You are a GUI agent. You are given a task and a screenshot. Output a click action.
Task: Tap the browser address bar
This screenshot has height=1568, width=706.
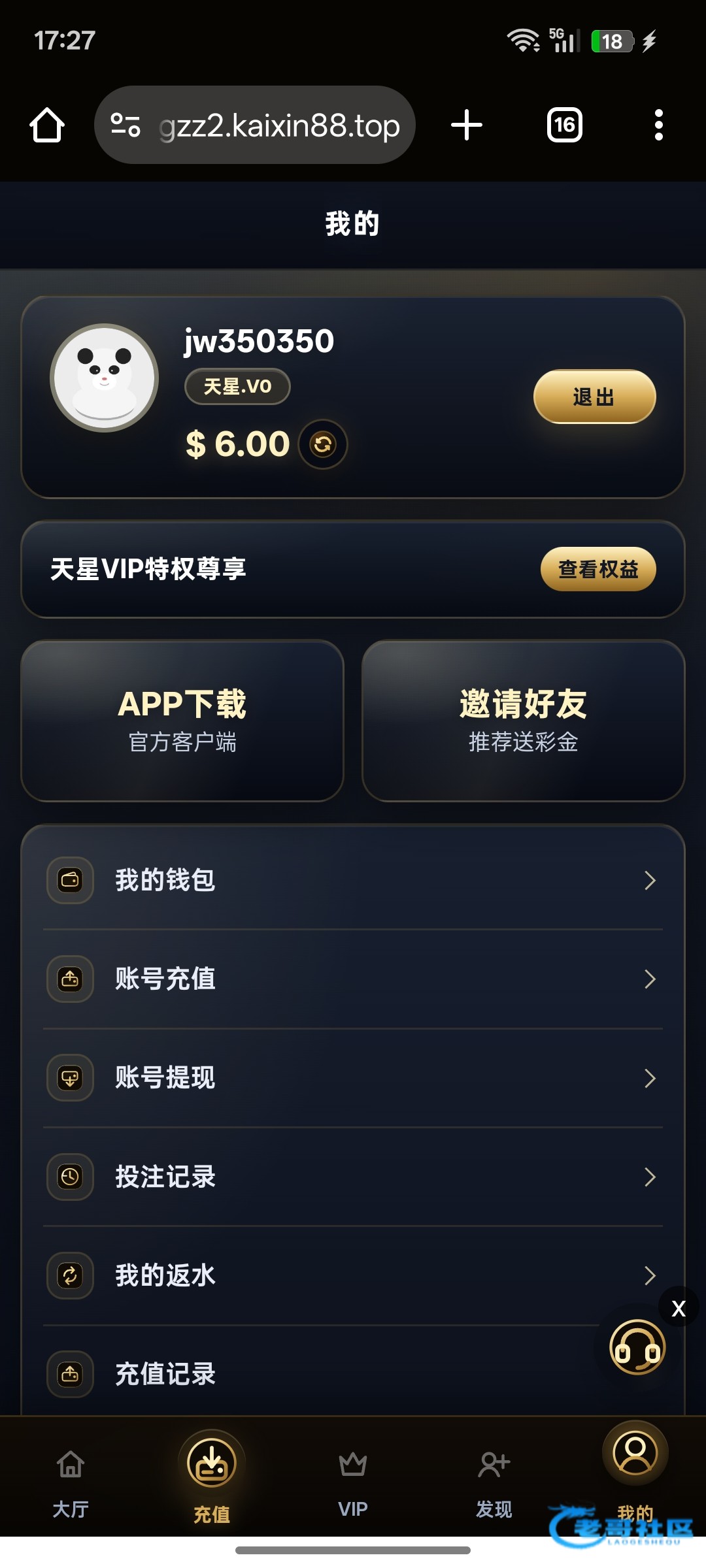[x=255, y=125]
